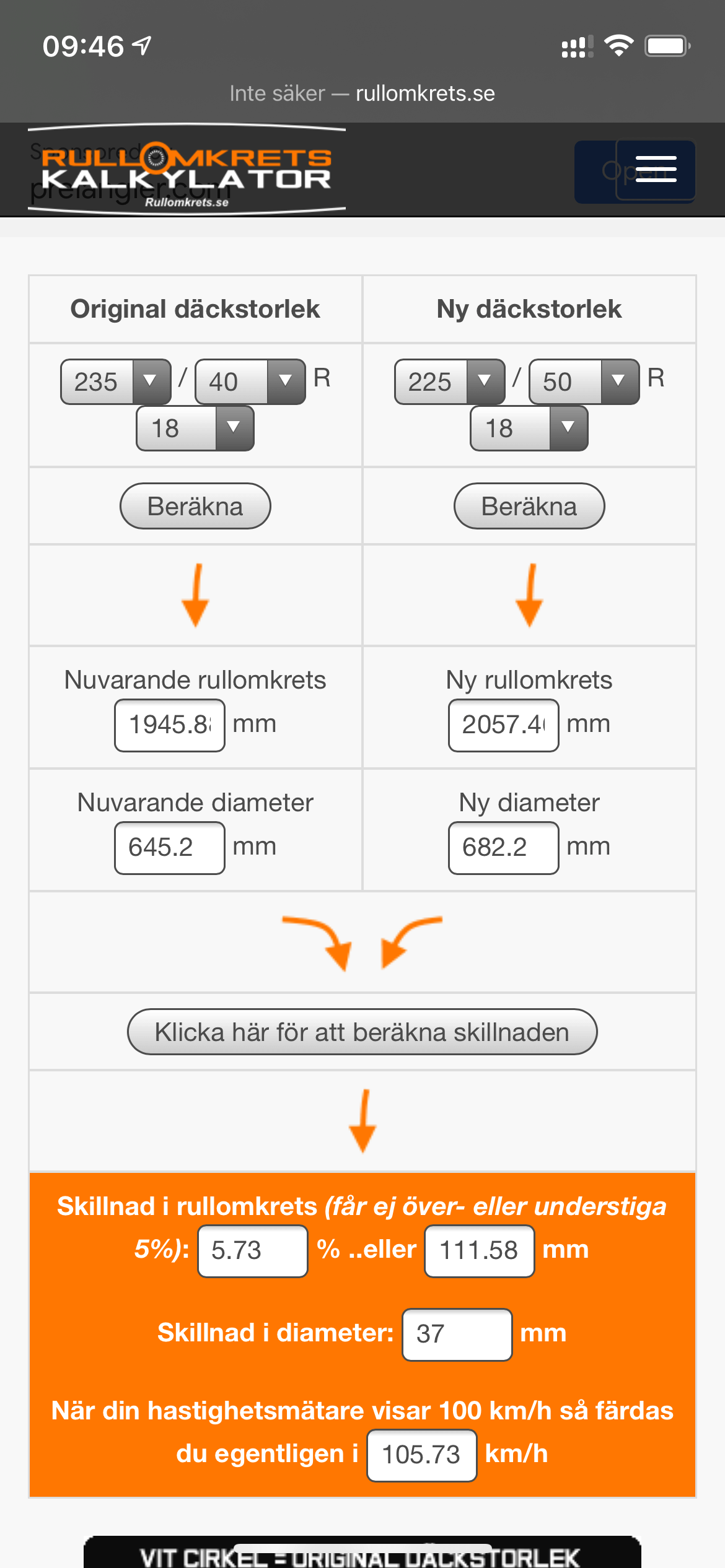Viewport: 725px width, 1568px height.
Task: Select the percentage difference field showing 5.73
Action: (252, 1251)
